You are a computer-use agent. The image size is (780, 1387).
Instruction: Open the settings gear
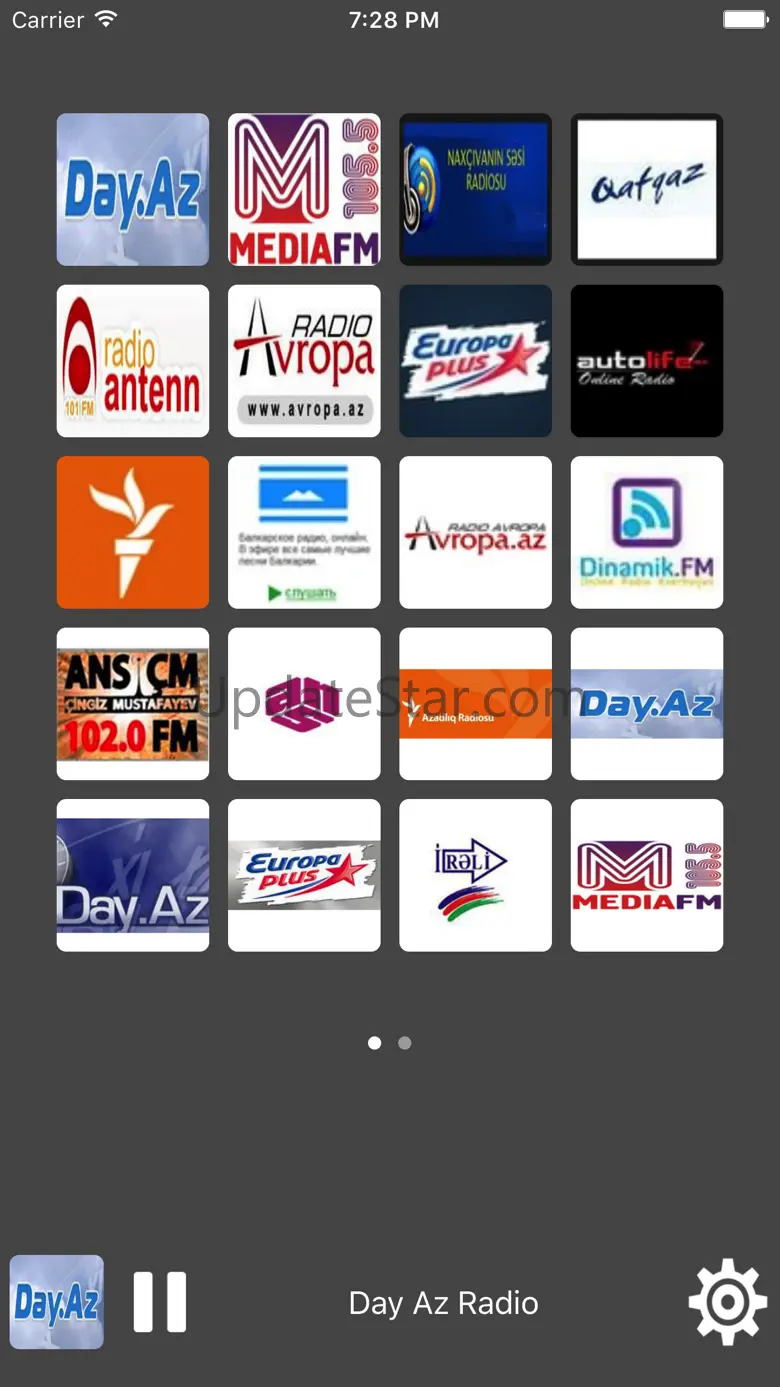pos(727,1302)
